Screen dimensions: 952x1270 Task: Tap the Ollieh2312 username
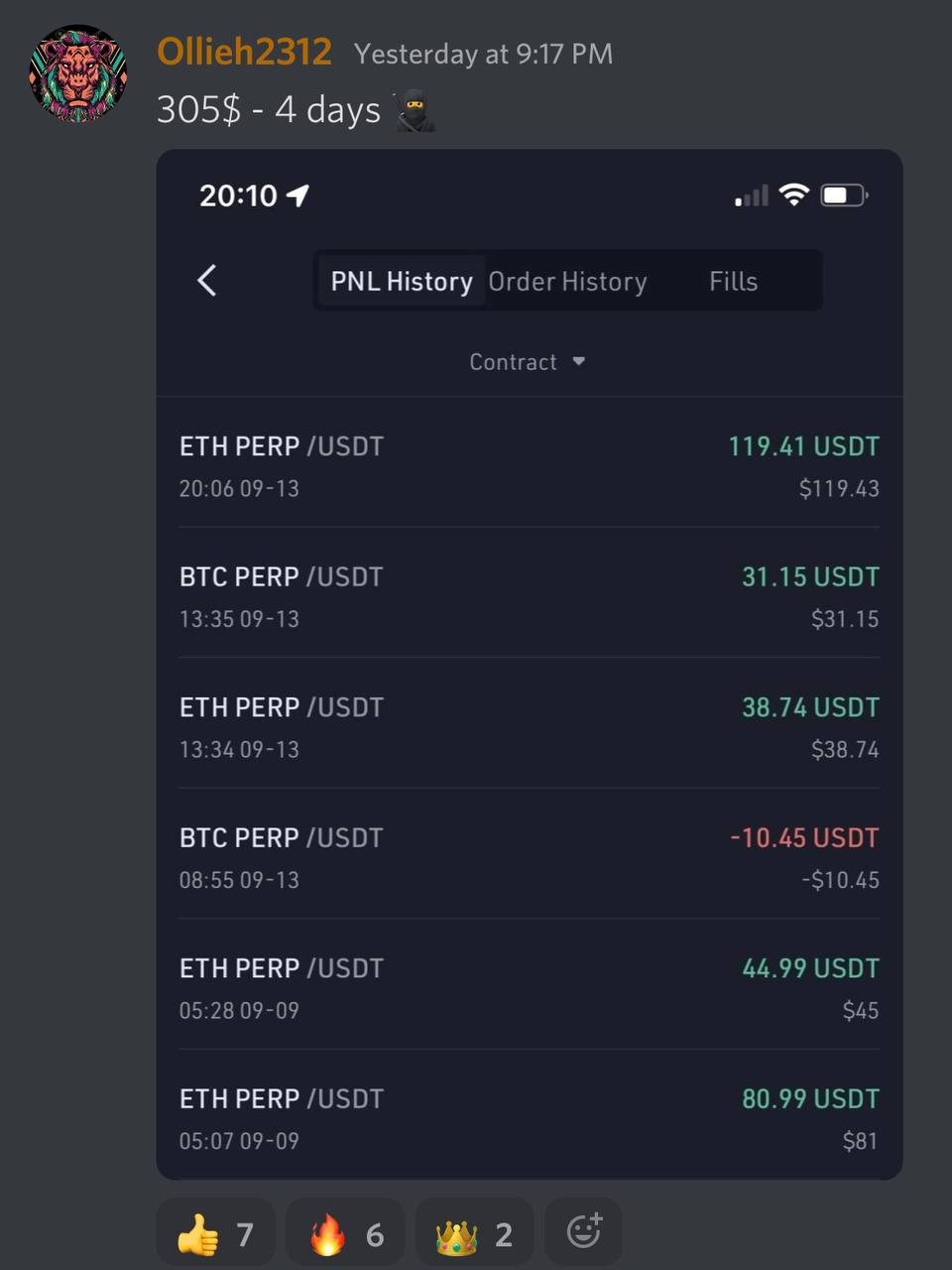point(244,52)
